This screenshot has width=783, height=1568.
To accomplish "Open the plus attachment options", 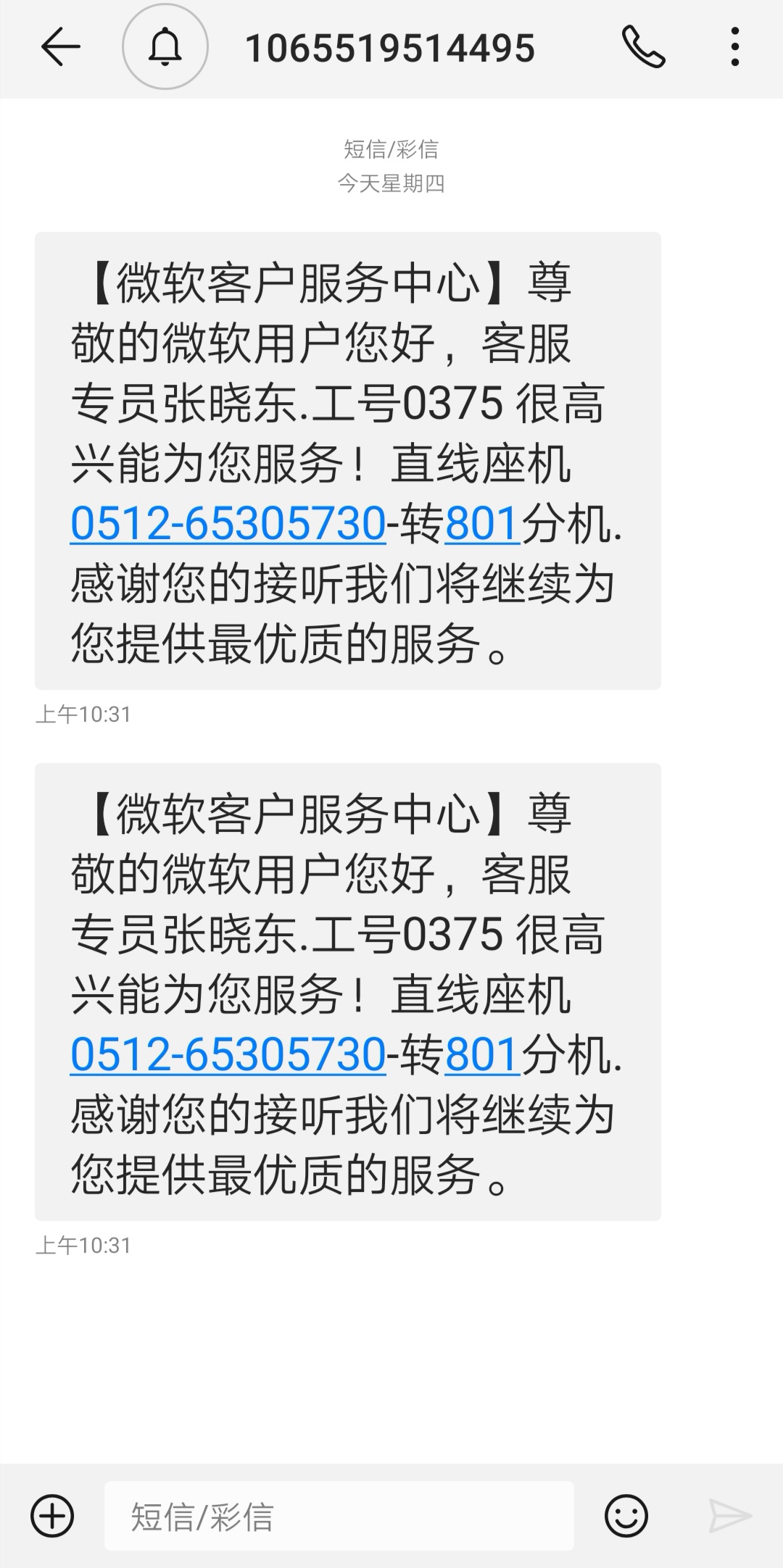I will (x=52, y=1516).
